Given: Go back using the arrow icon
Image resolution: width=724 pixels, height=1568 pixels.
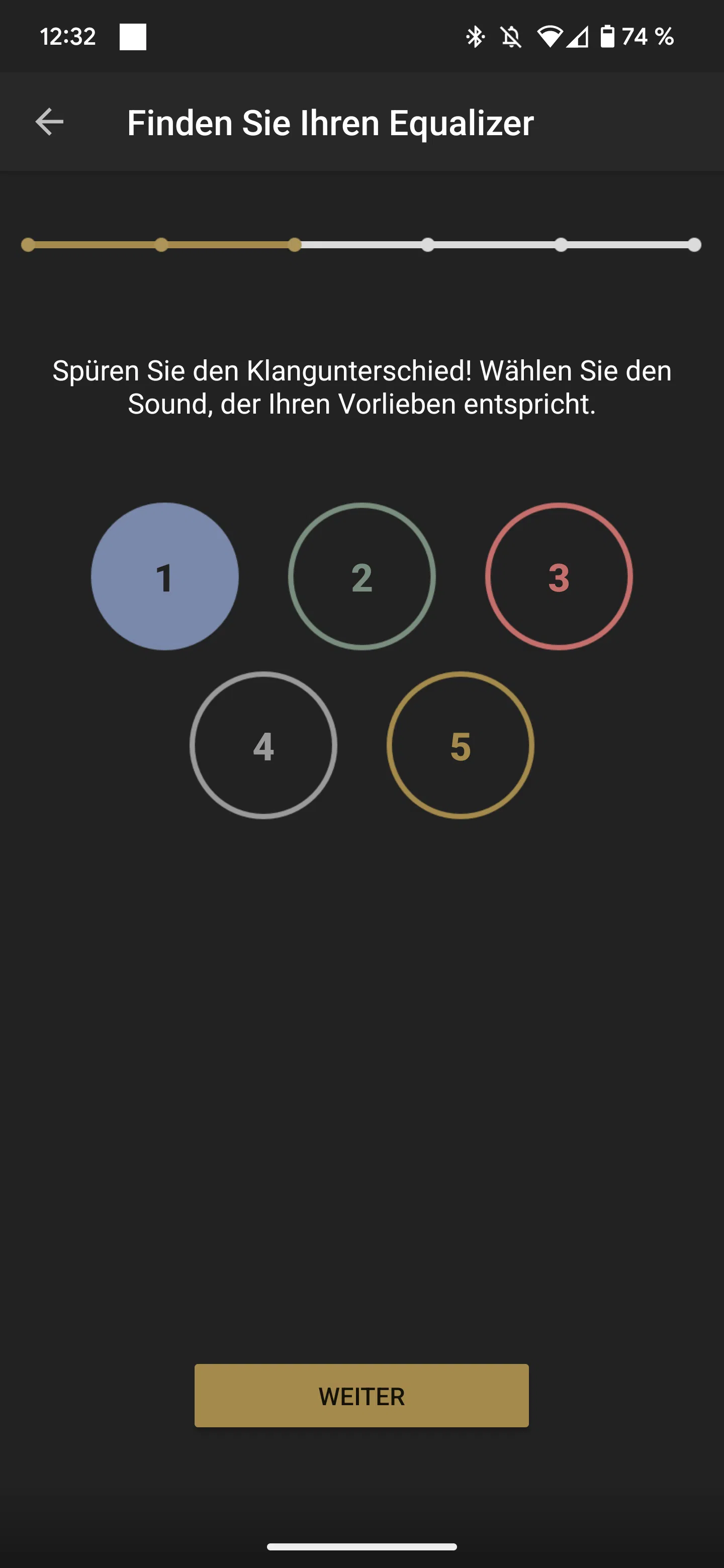Looking at the screenshot, I should click(49, 122).
